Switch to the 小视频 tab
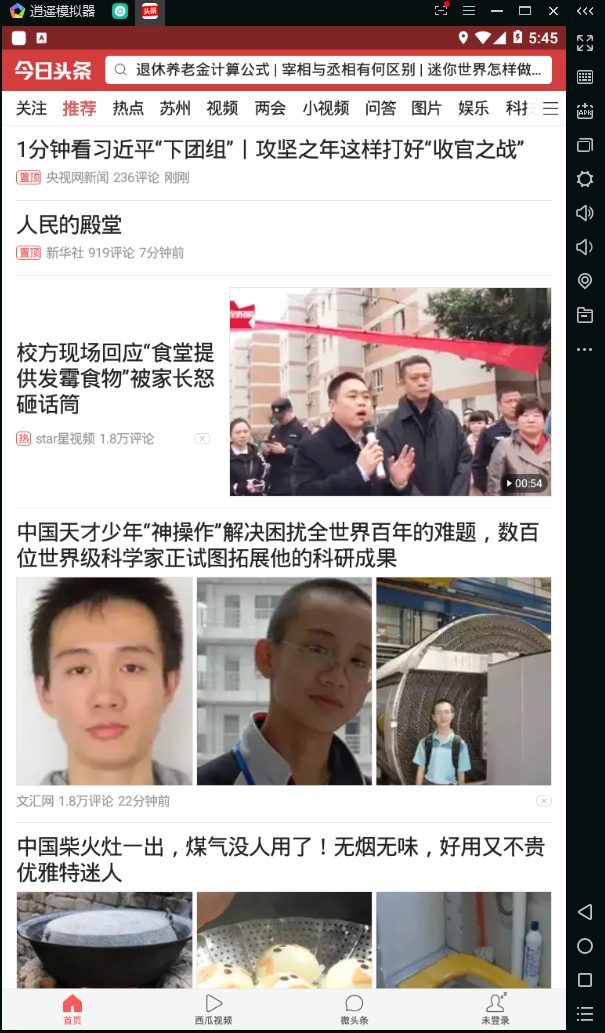The image size is (605, 1033). pyautogui.click(x=326, y=109)
